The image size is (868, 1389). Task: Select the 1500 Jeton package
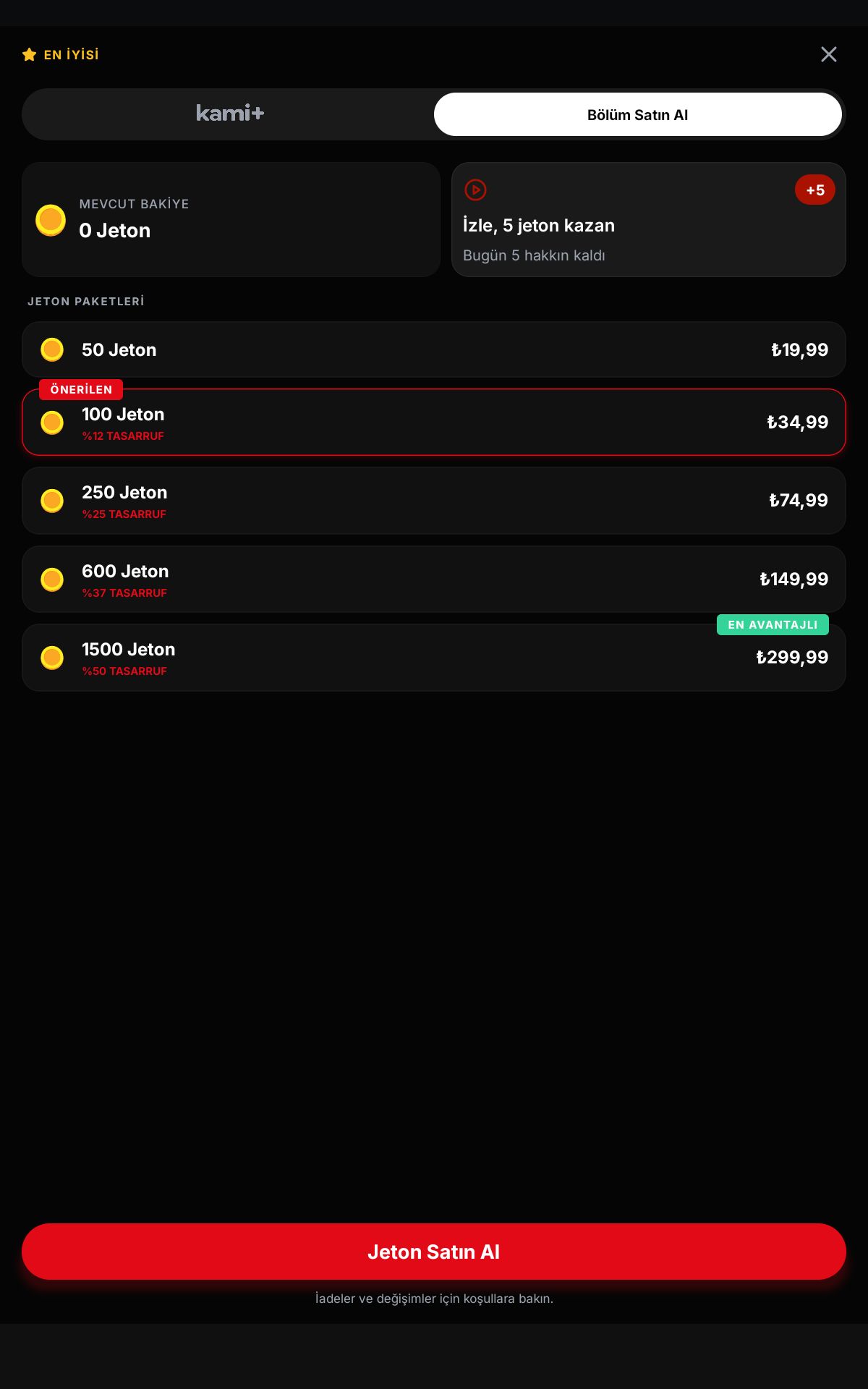(x=434, y=658)
